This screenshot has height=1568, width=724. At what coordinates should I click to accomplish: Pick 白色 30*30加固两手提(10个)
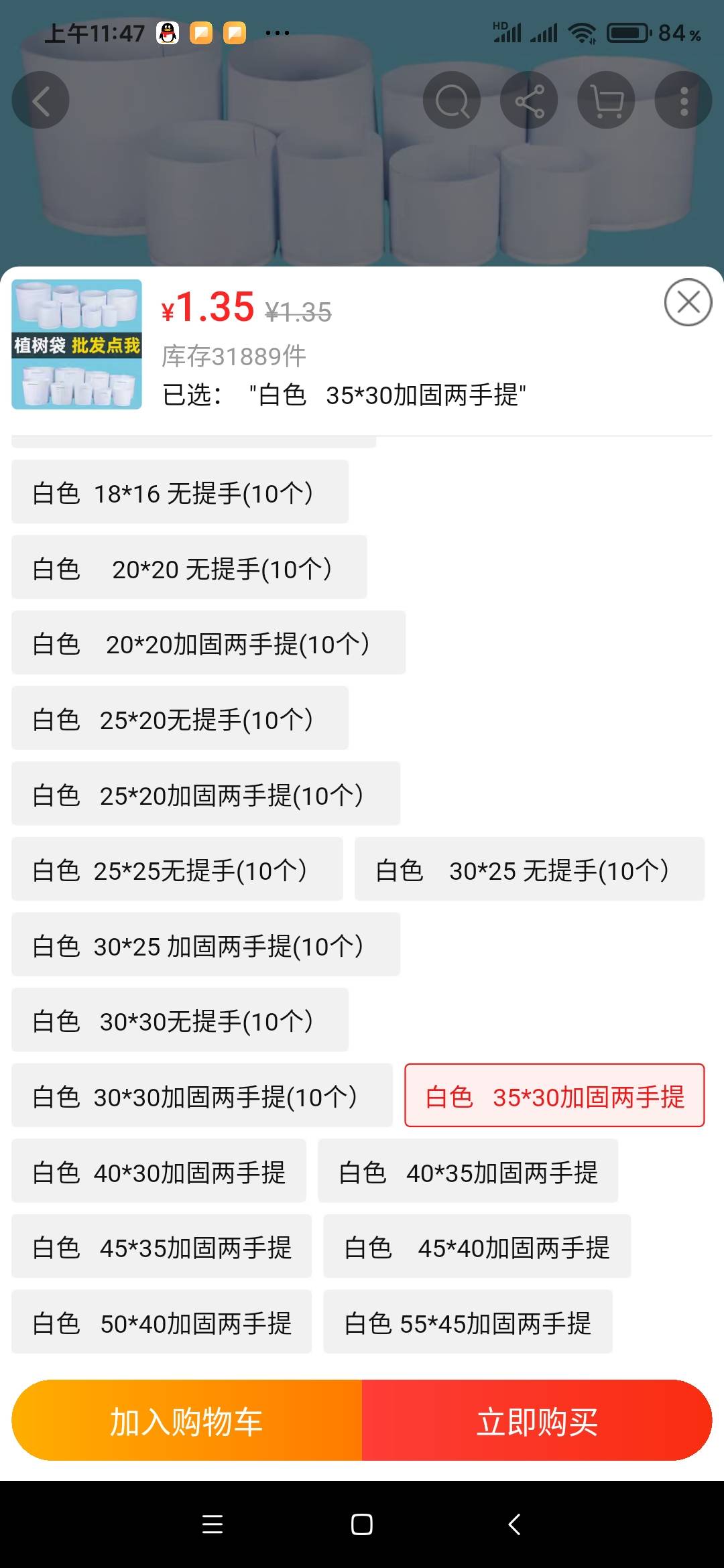(x=202, y=1095)
